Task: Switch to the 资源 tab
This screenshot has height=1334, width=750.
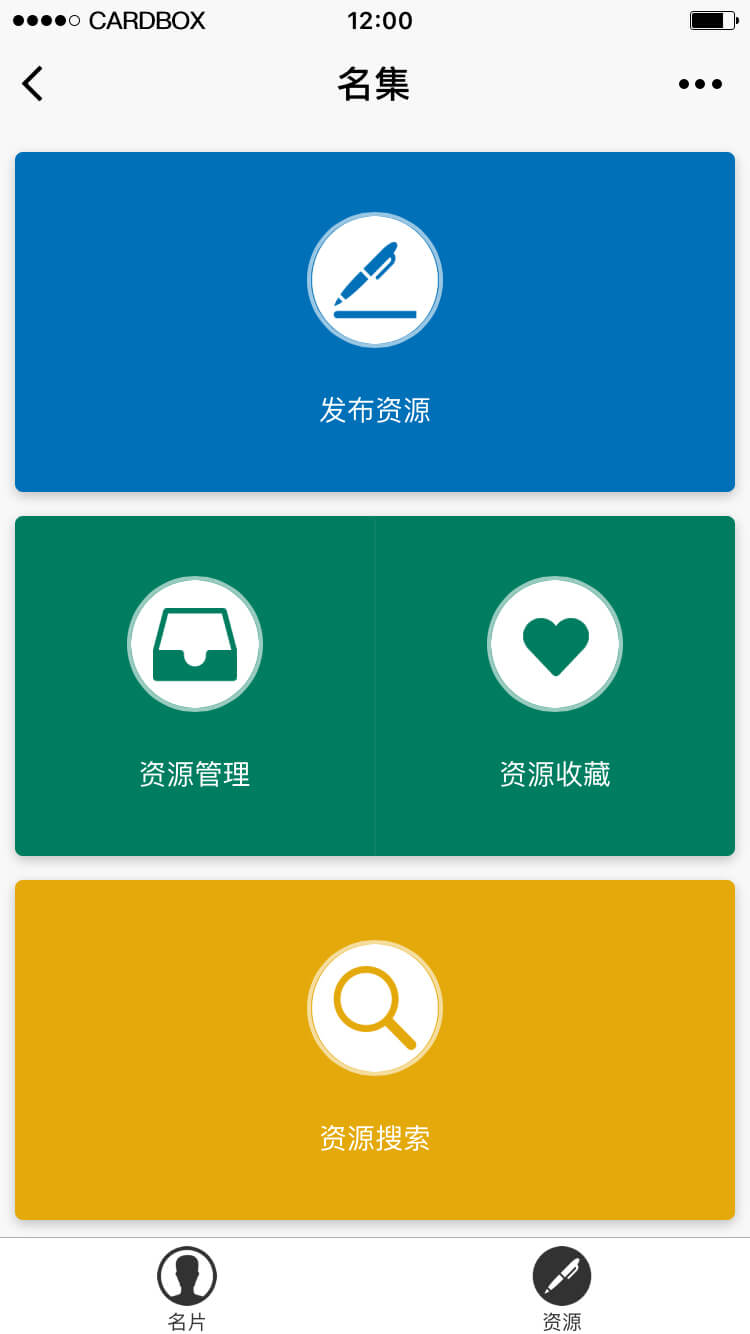Action: (562, 1288)
